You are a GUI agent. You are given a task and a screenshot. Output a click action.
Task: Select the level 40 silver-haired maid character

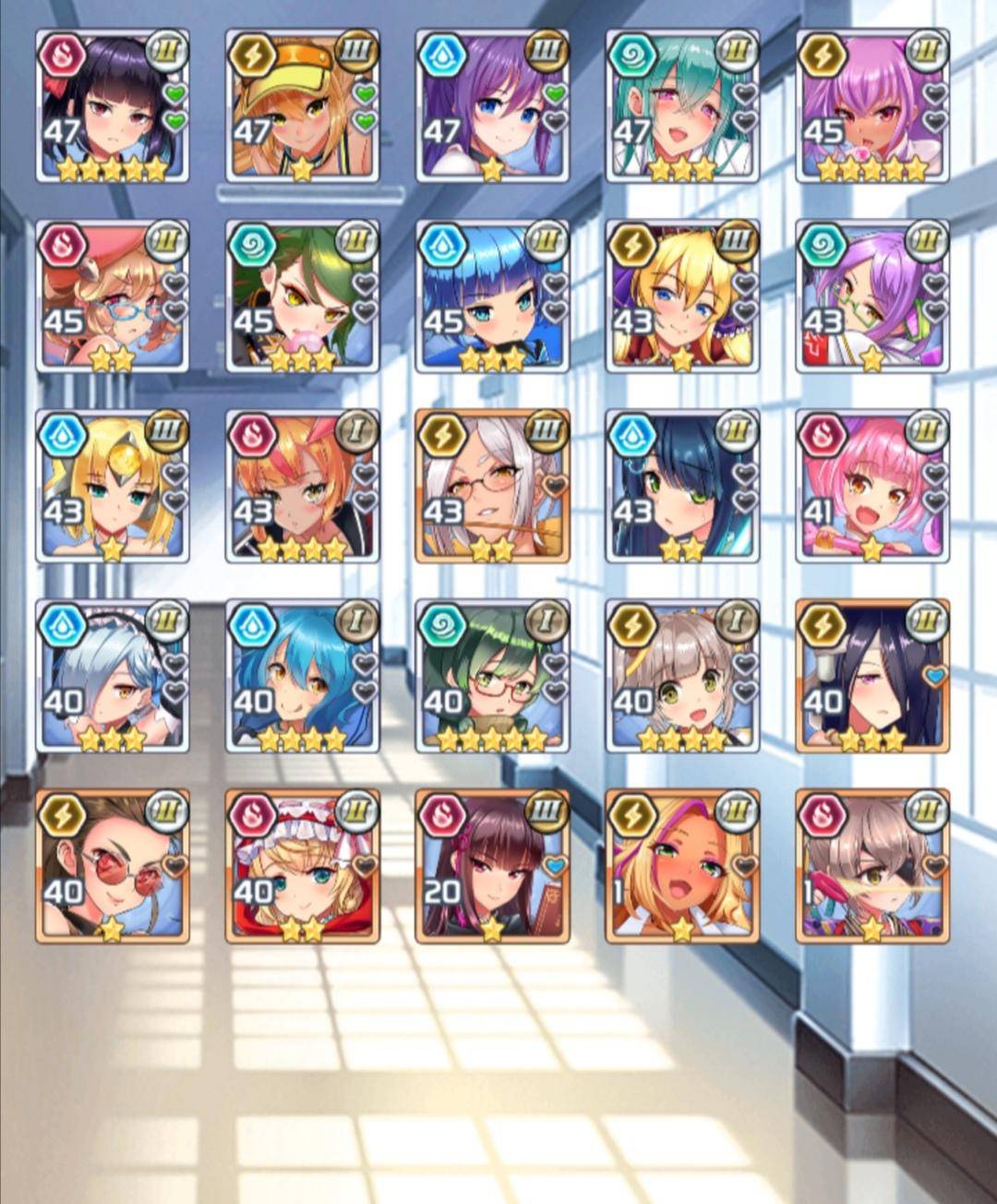(x=113, y=677)
